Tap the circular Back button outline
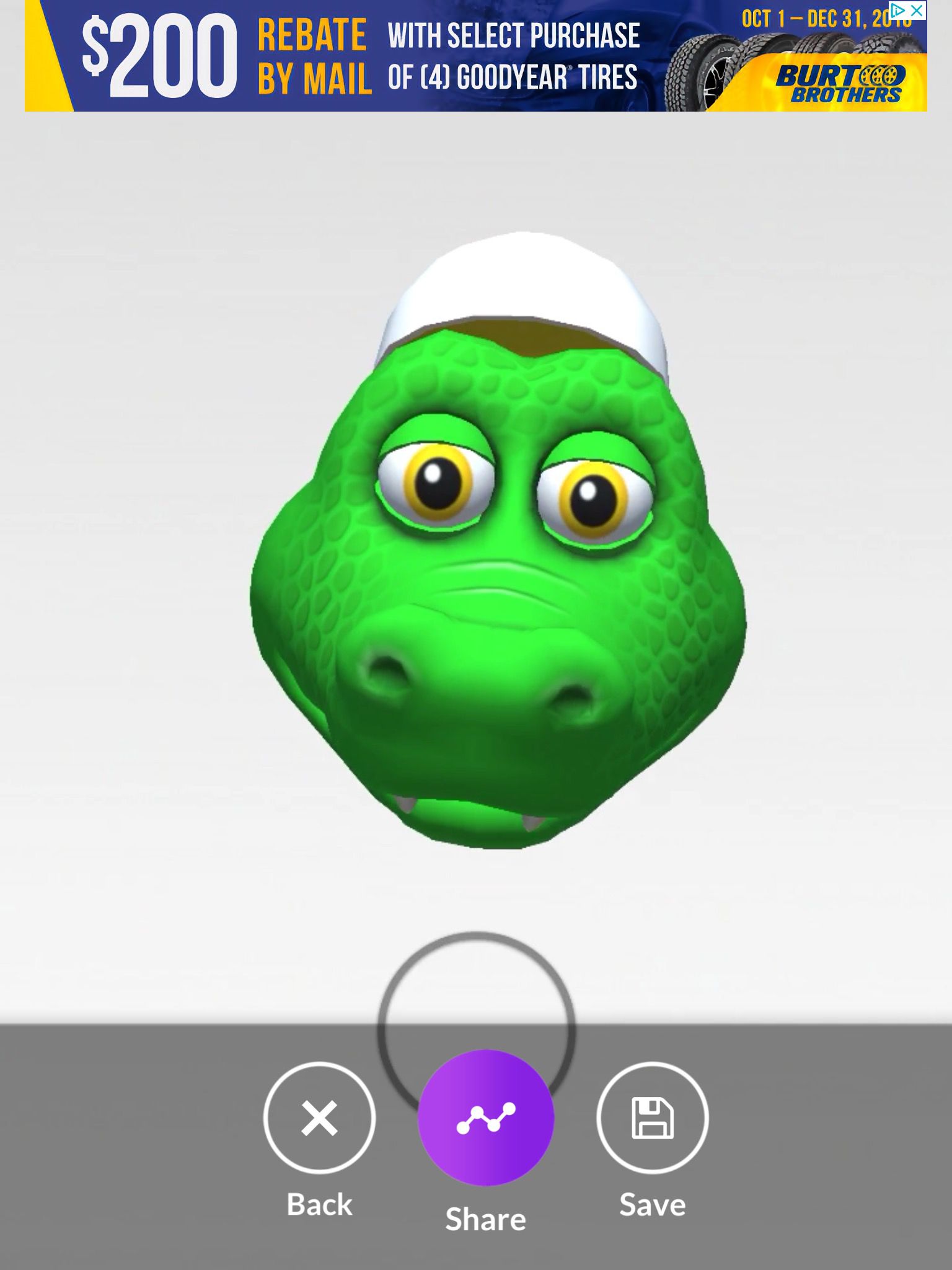Viewport: 952px width, 1270px height. [319, 1116]
